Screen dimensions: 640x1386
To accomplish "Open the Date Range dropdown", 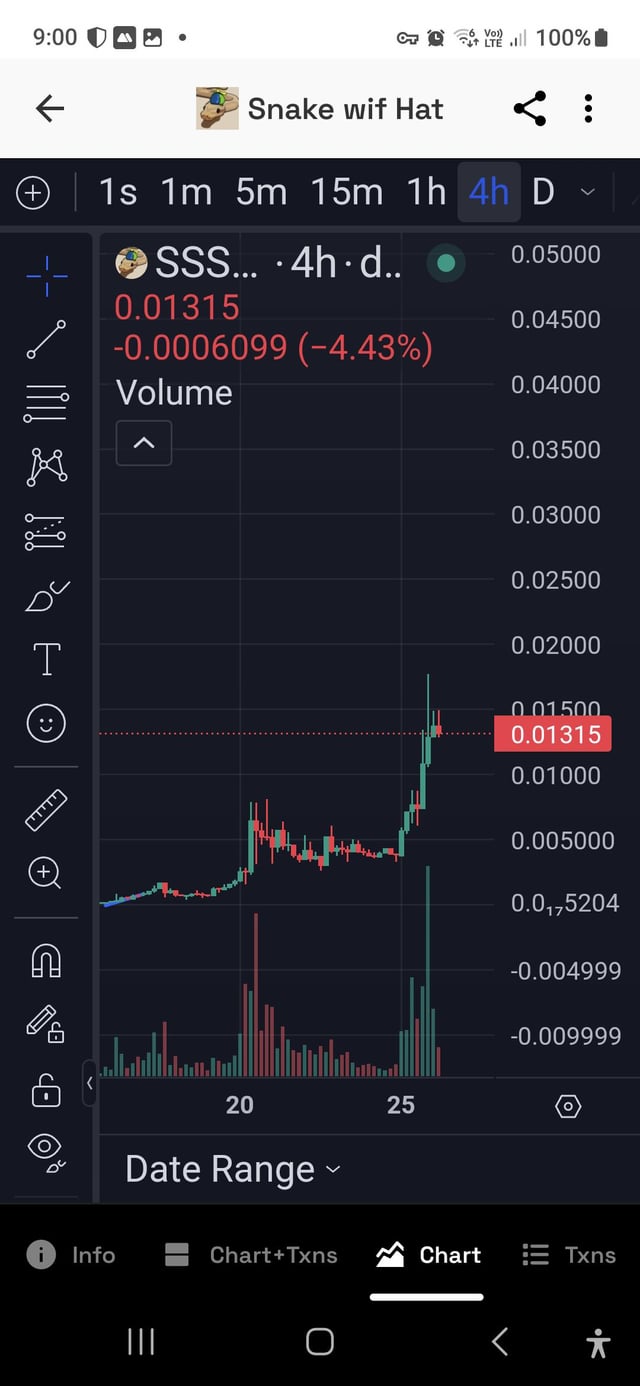I will pos(232,1169).
